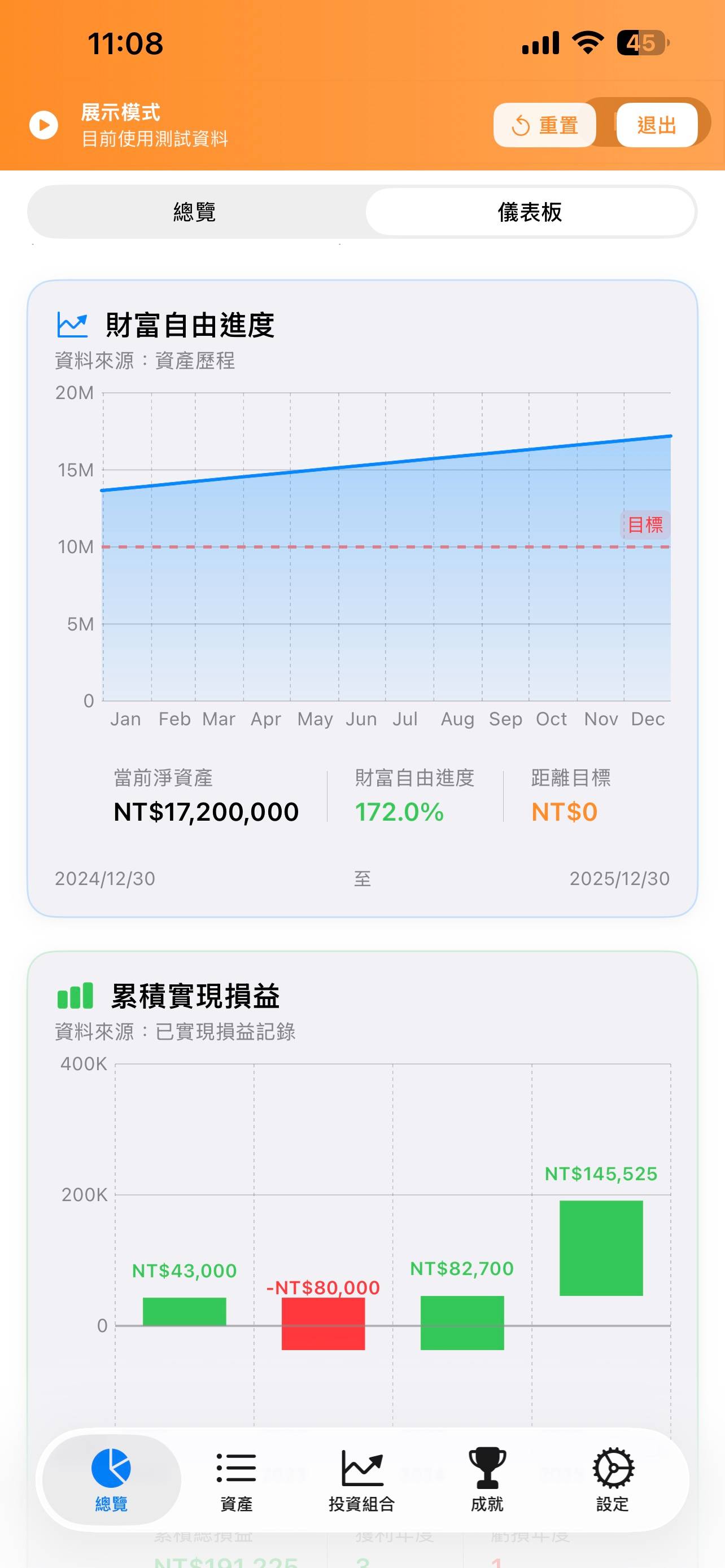Exit demo mode with 退出
Screen dimensions: 725x1568
[x=656, y=125]
